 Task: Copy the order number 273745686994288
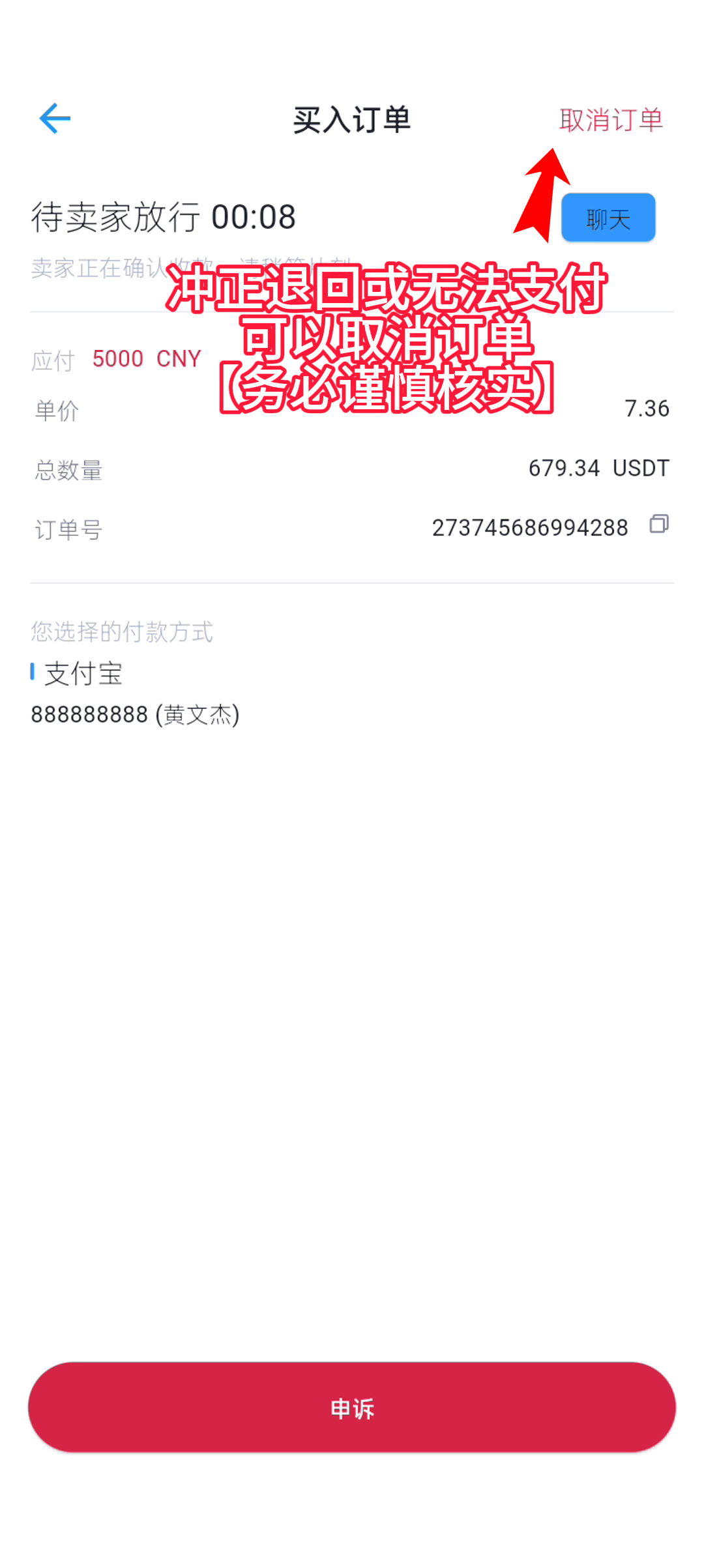[x=659, y=524]
